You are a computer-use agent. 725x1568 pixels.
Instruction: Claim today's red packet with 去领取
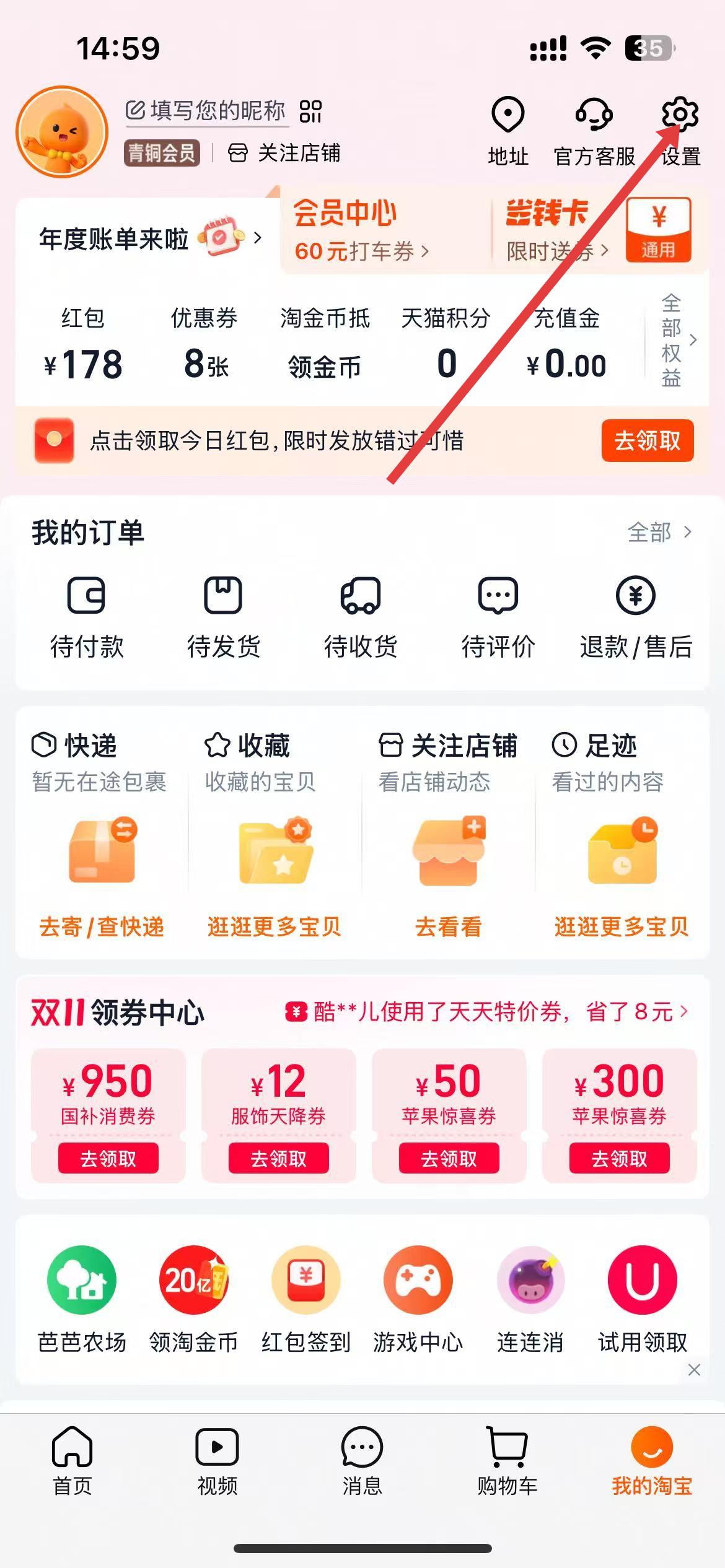pyautogui.click(x=647, y=441)
